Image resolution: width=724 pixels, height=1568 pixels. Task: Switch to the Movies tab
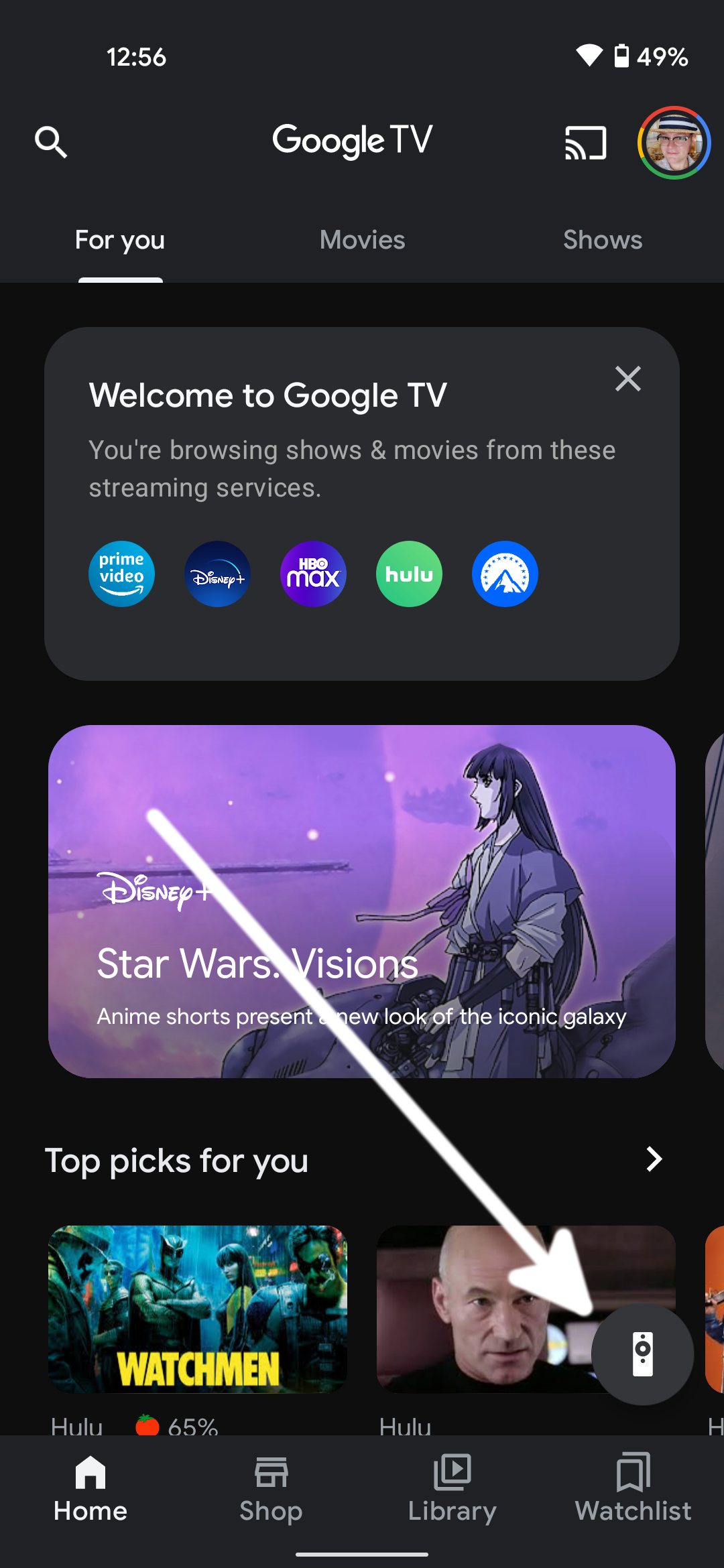pos(362,240)
